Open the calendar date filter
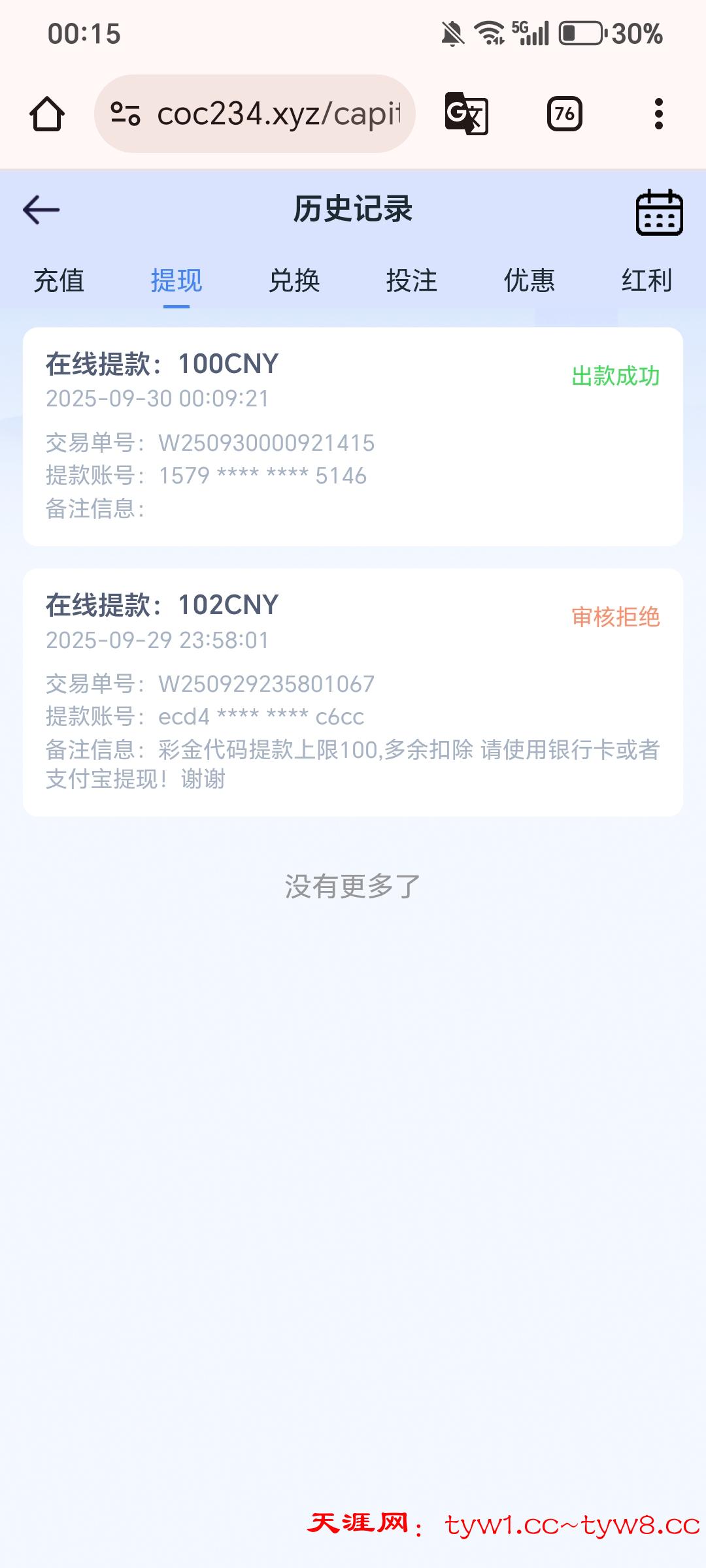Image resolution: width=706 pixels, height=1568 pixels. coord(659,212)
